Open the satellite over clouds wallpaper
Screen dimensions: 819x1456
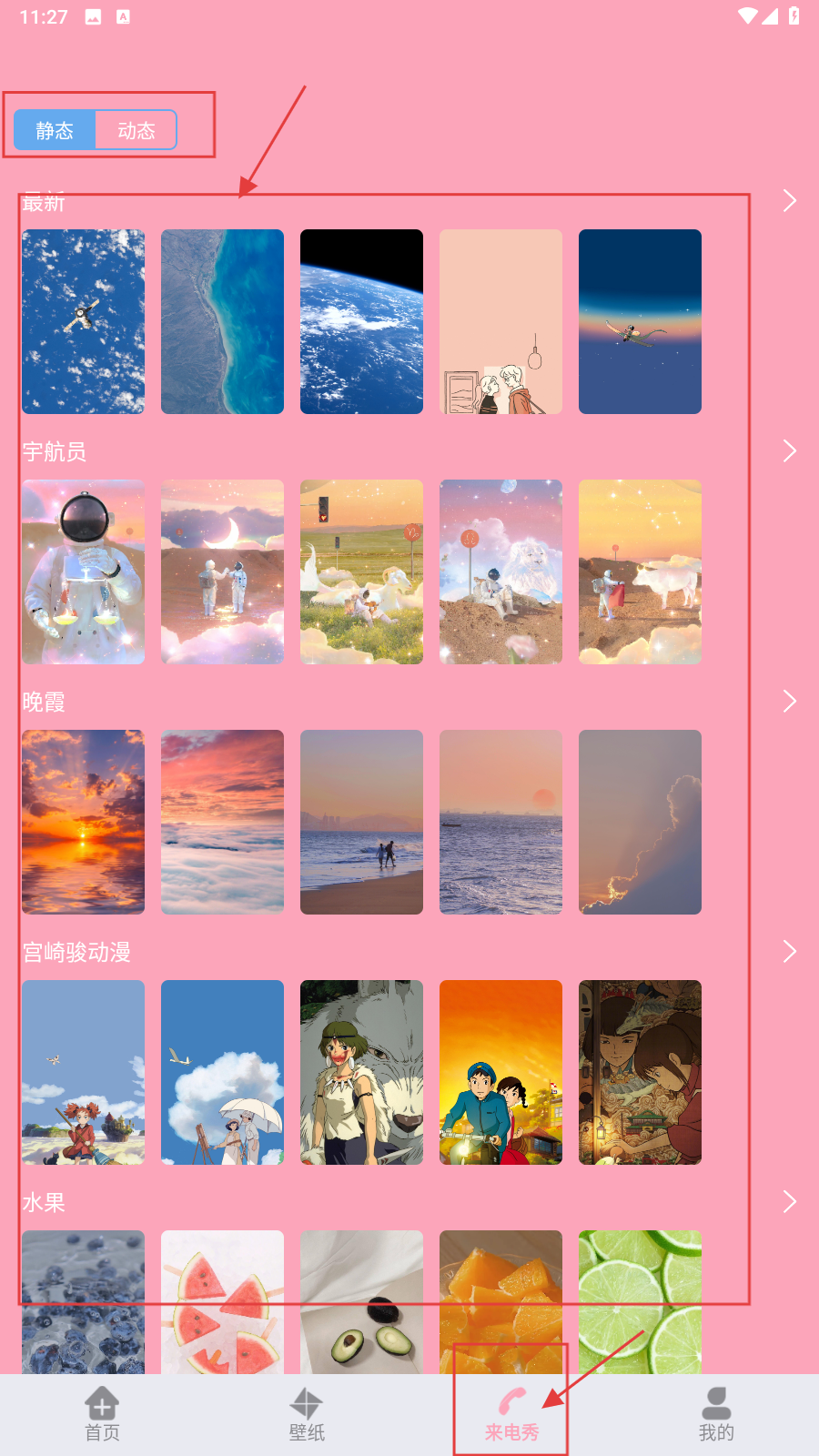coord(83,321)
